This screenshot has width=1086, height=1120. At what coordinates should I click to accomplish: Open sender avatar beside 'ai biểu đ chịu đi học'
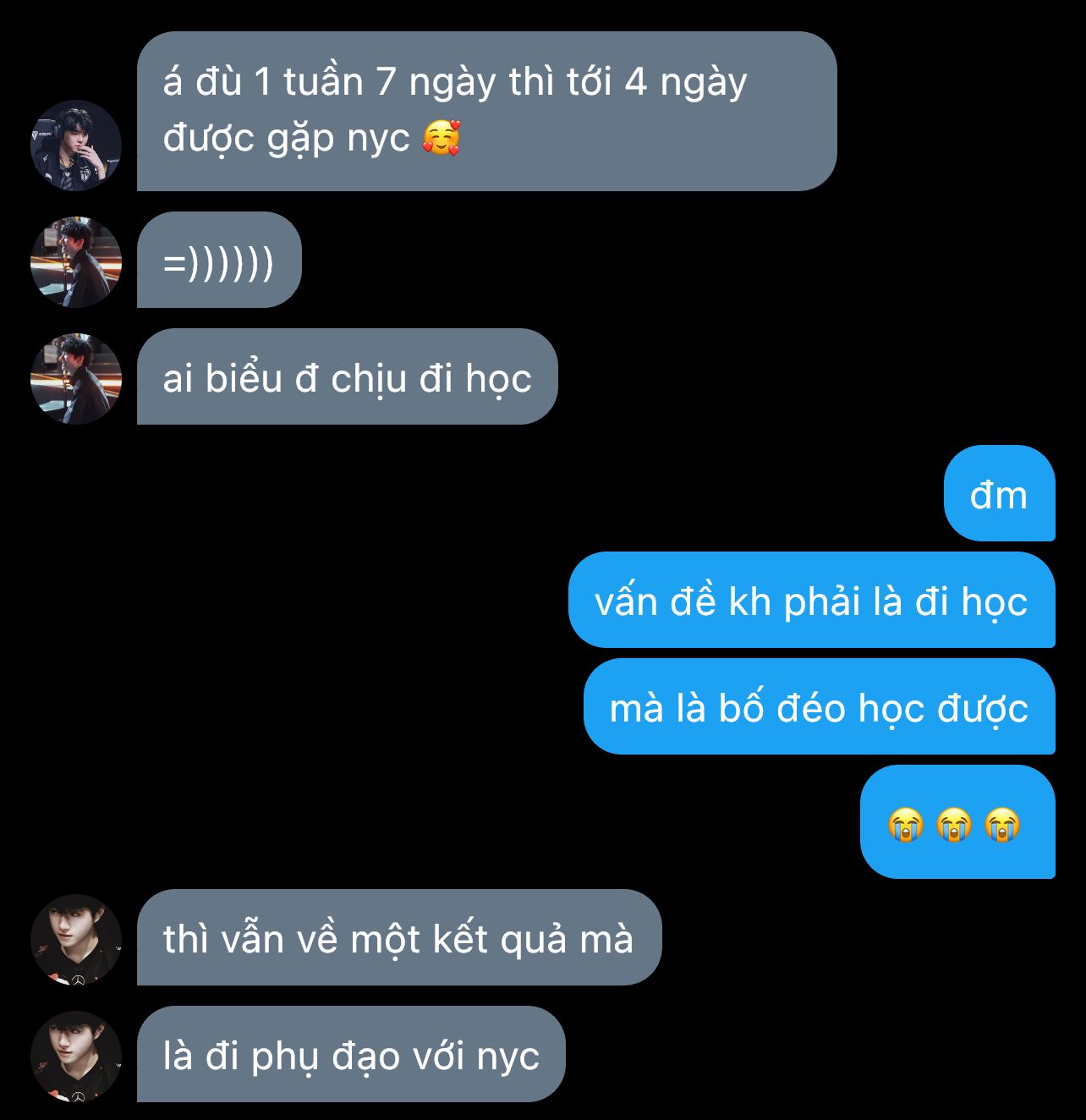point(76,378)
